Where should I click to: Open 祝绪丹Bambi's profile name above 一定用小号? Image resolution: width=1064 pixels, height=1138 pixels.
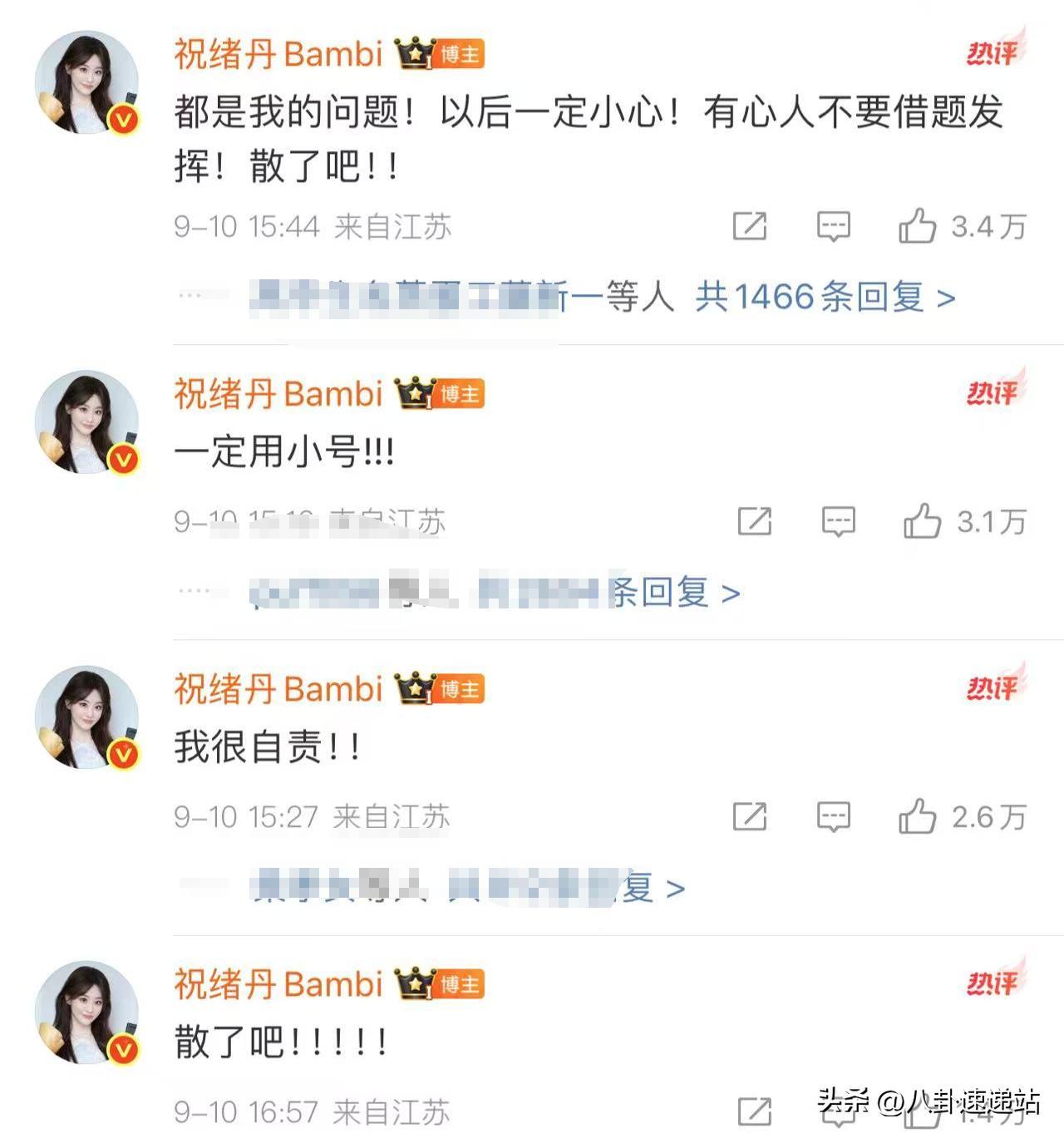tap(278, 393)
